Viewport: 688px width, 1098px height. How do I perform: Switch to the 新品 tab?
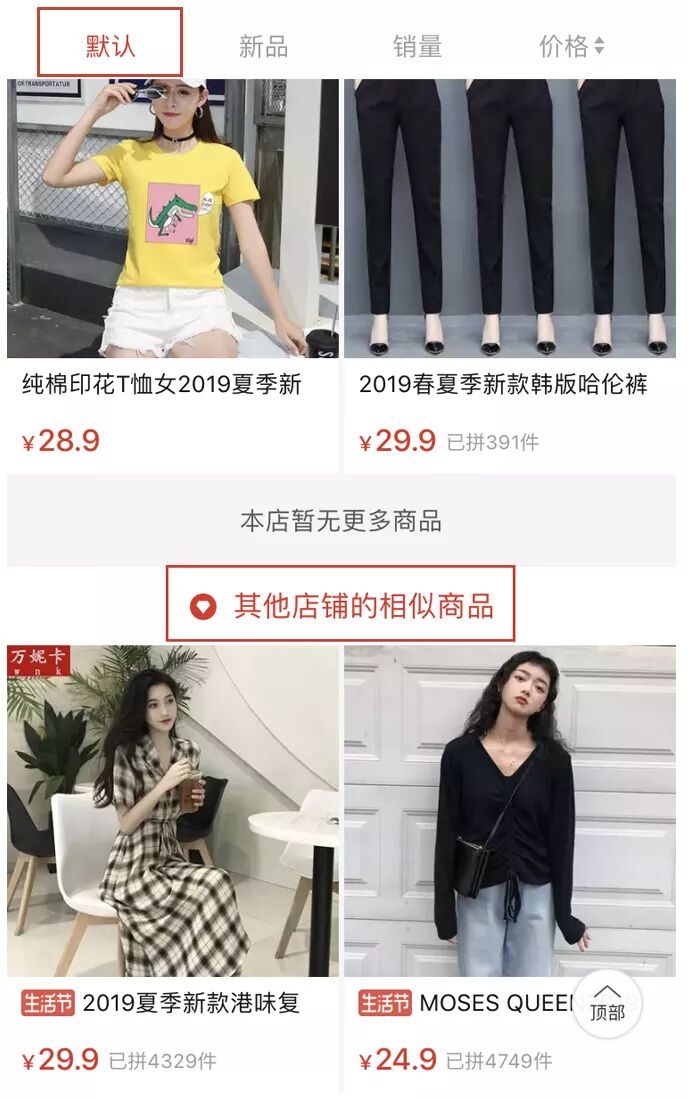point(263,46)
